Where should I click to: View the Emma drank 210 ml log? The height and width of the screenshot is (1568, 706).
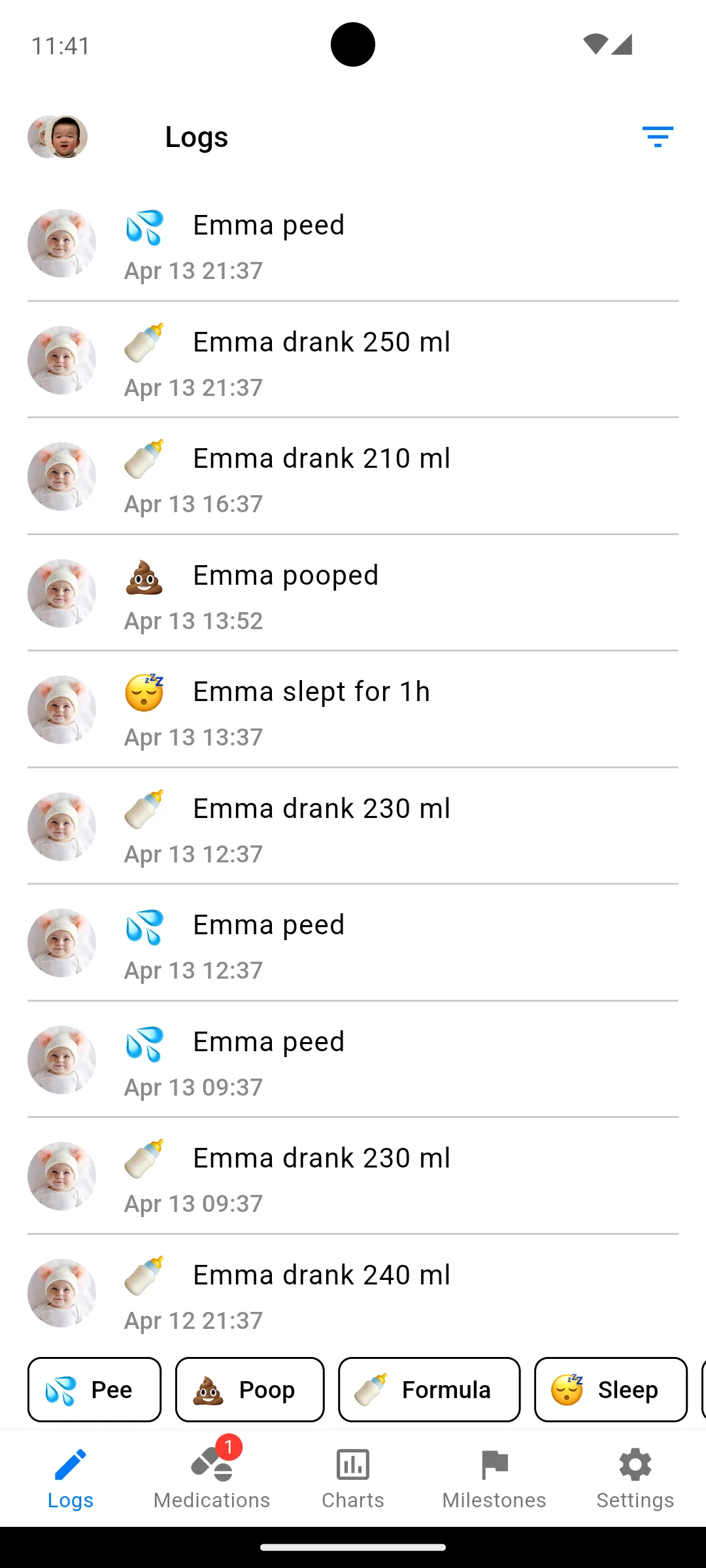click(353, 477)
